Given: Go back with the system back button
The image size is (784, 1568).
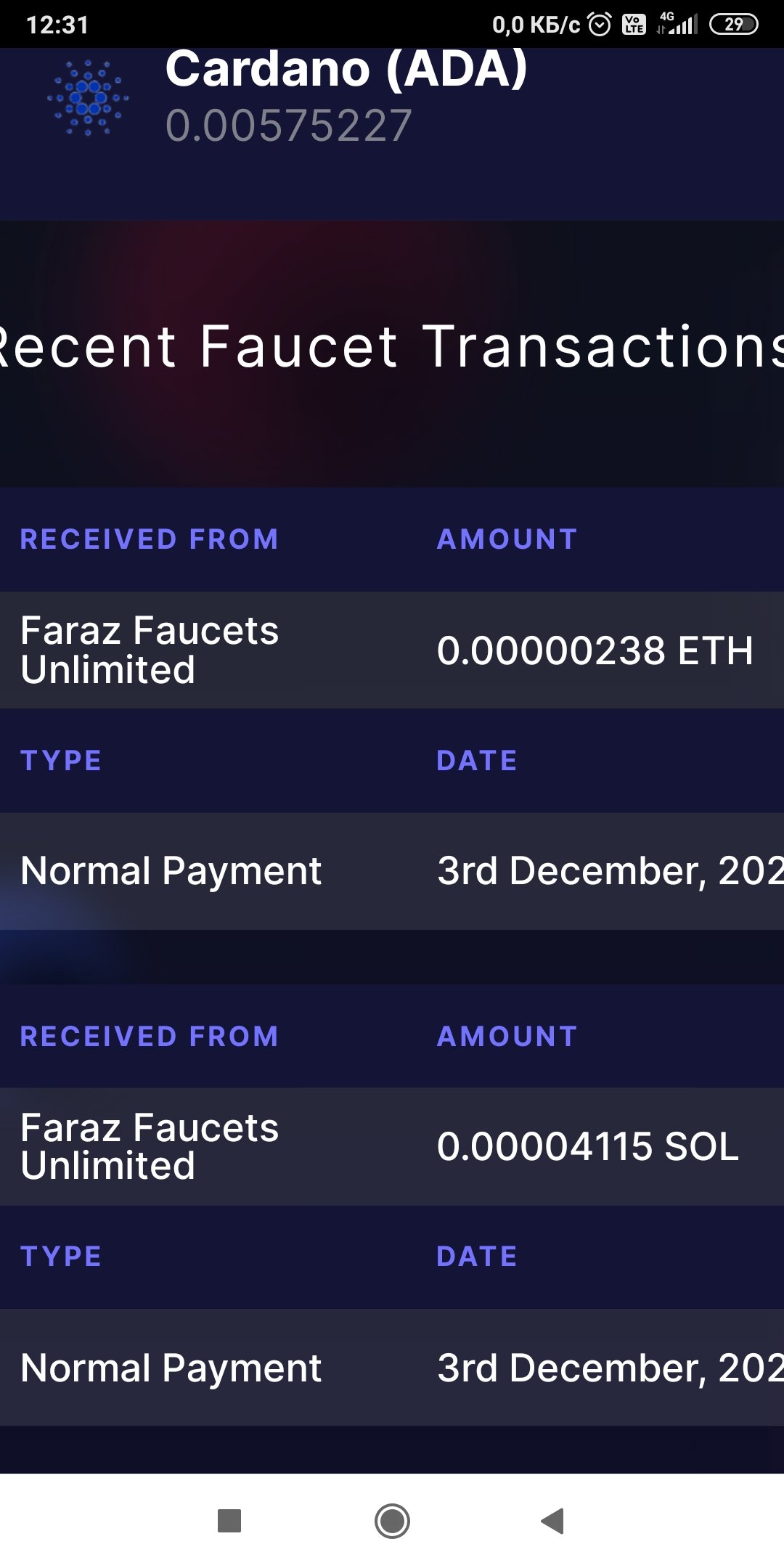Looking at the screenshot, I should click(x=553, y=1521).
